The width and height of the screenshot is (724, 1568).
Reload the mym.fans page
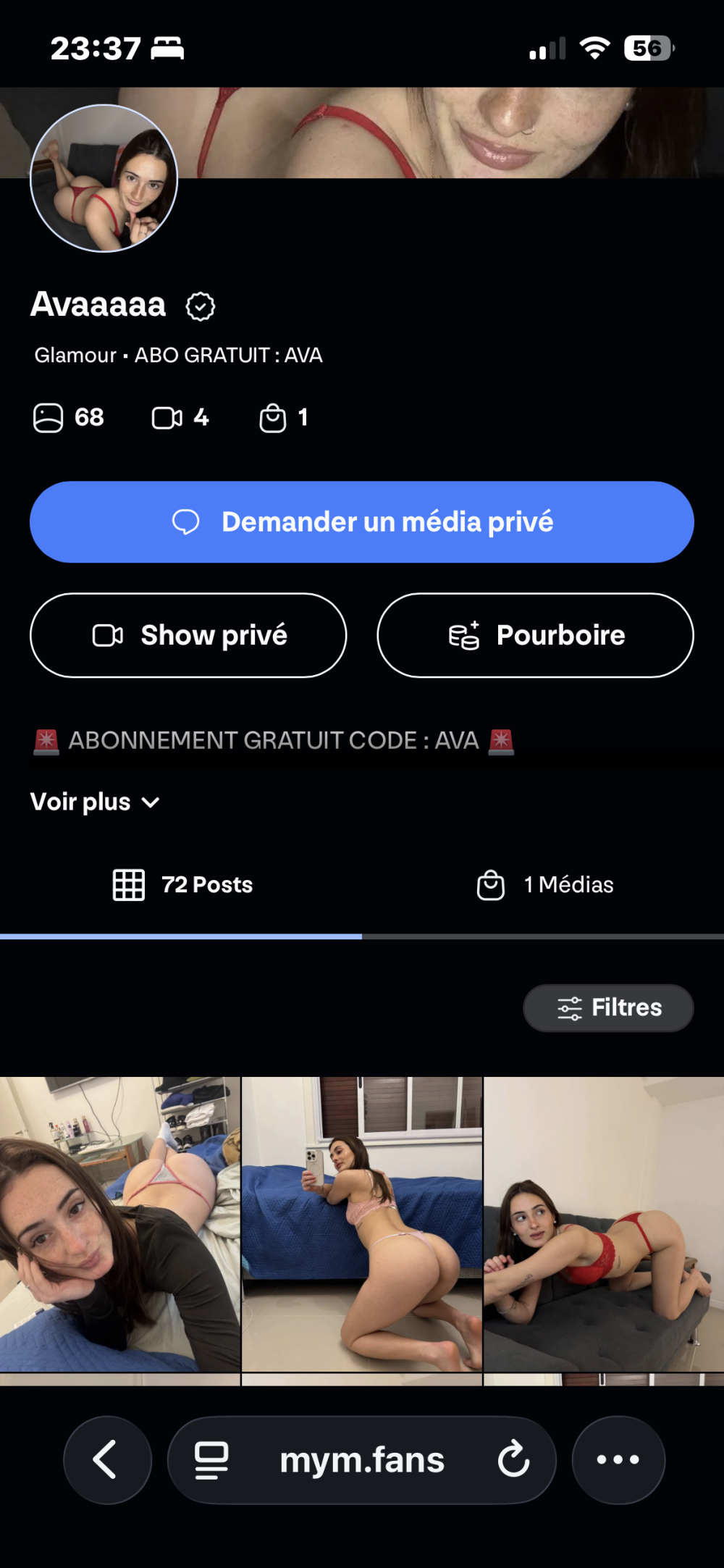click(513, 1459)
